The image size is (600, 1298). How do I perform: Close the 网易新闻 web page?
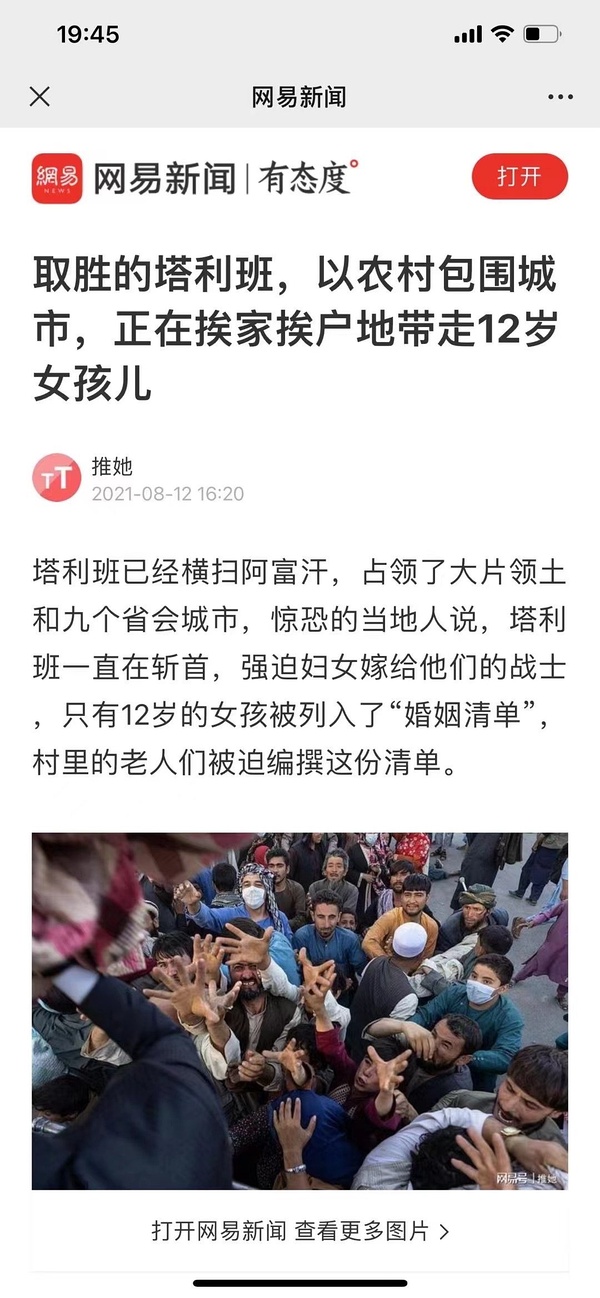39,97
